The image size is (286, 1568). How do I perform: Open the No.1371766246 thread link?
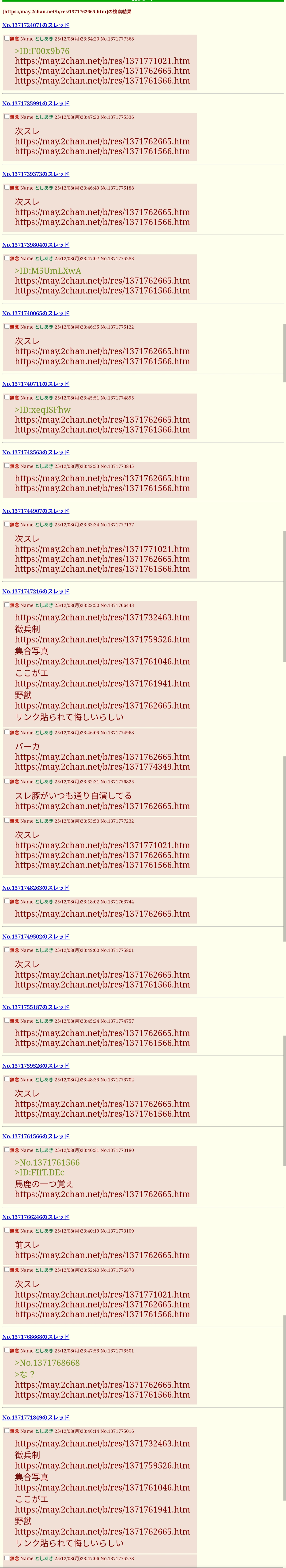pyautogui.click(x=35, y=1217)
